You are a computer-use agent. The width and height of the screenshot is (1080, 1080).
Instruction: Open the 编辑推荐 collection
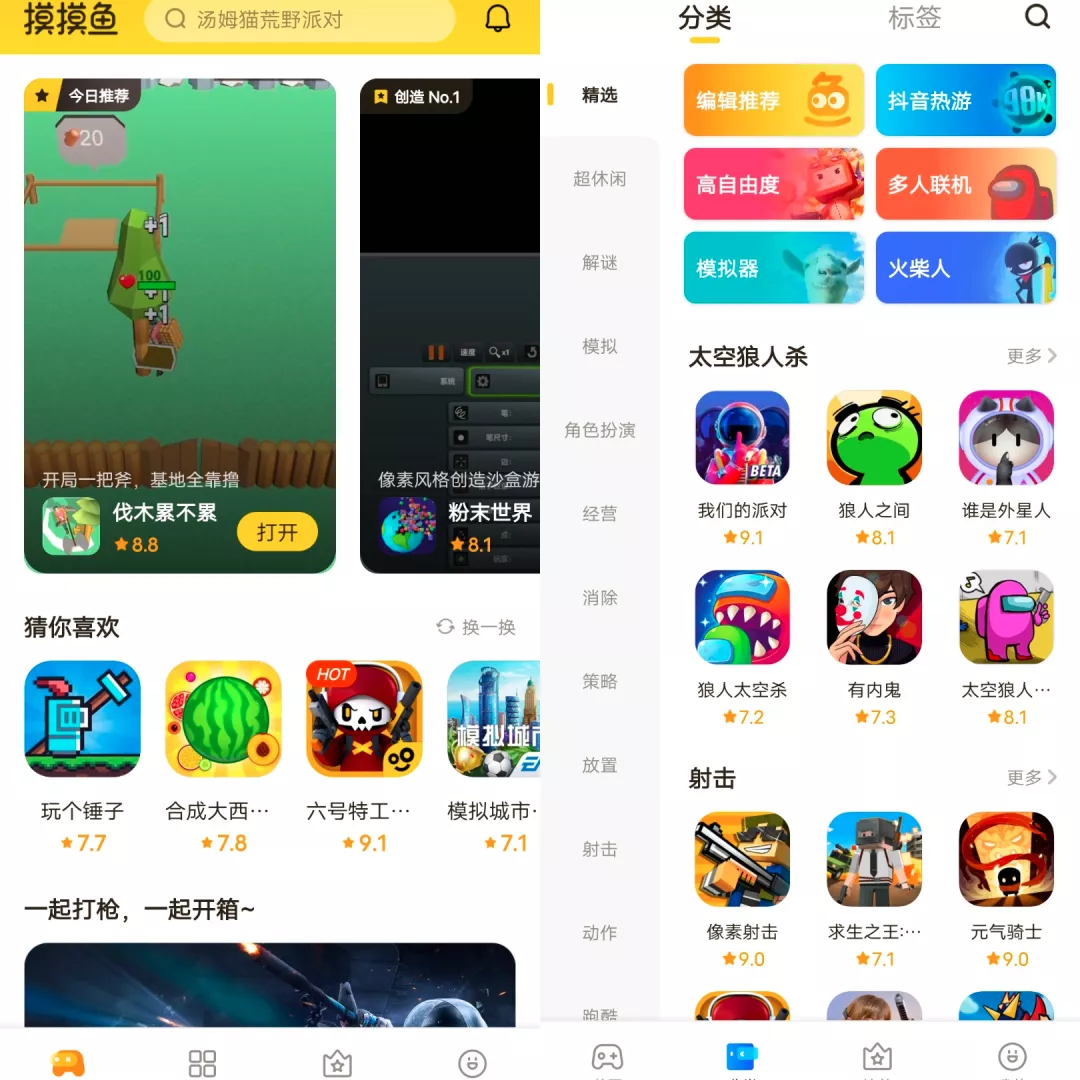pyautogui.click(x=773, y=100)
